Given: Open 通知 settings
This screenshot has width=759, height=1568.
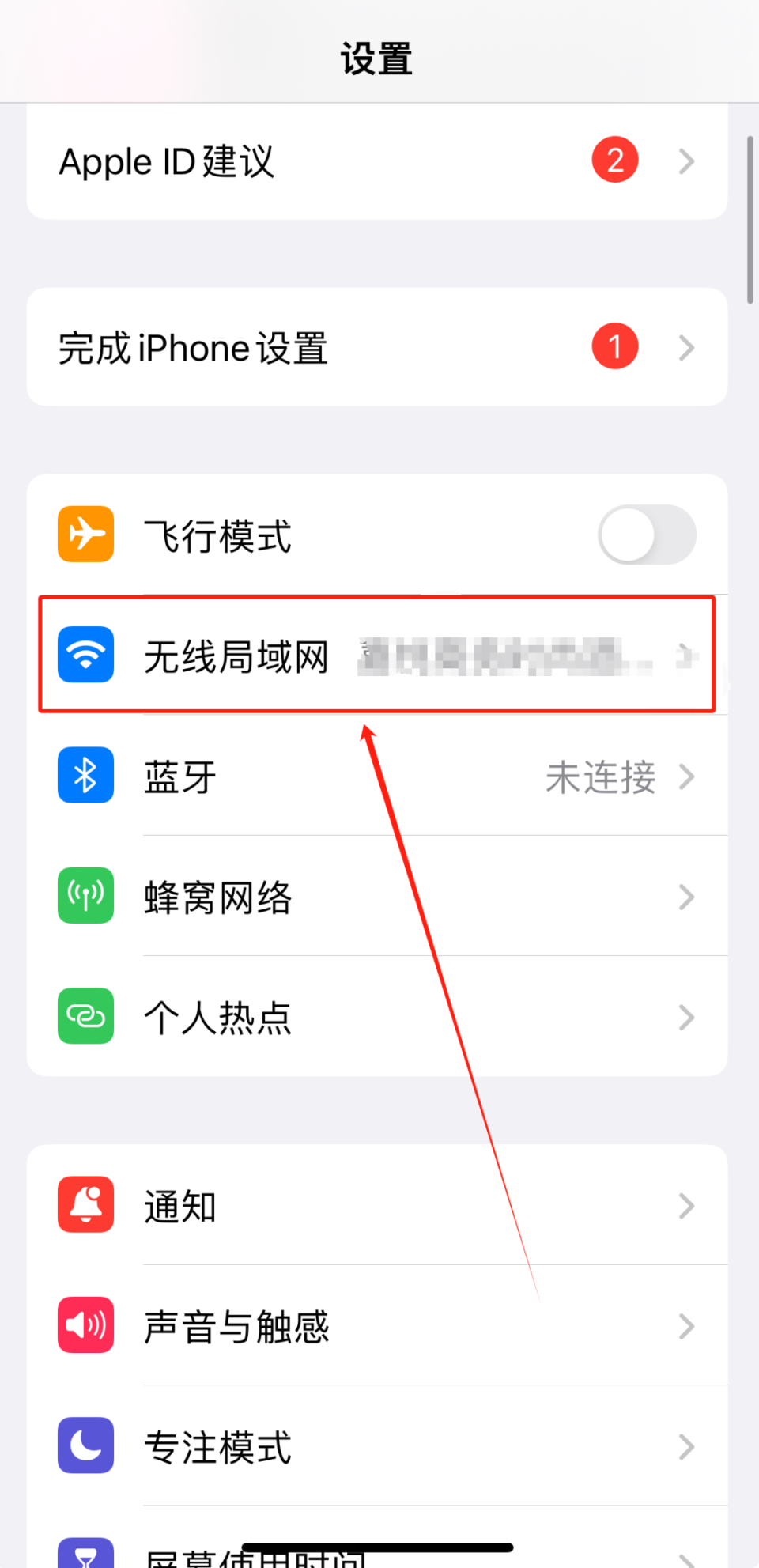Looking at the screenshot, I should (x=376, y=1206).
